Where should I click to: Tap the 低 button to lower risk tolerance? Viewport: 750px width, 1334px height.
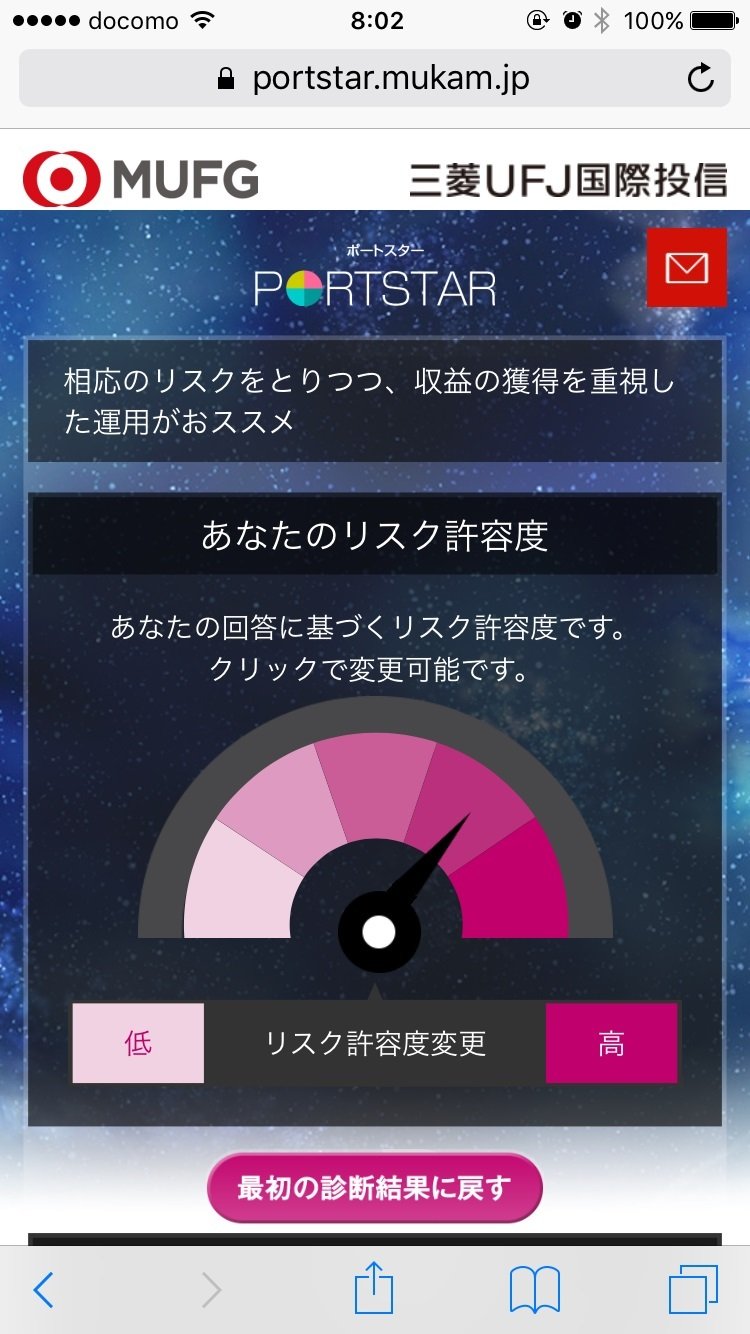[138, 1043]
